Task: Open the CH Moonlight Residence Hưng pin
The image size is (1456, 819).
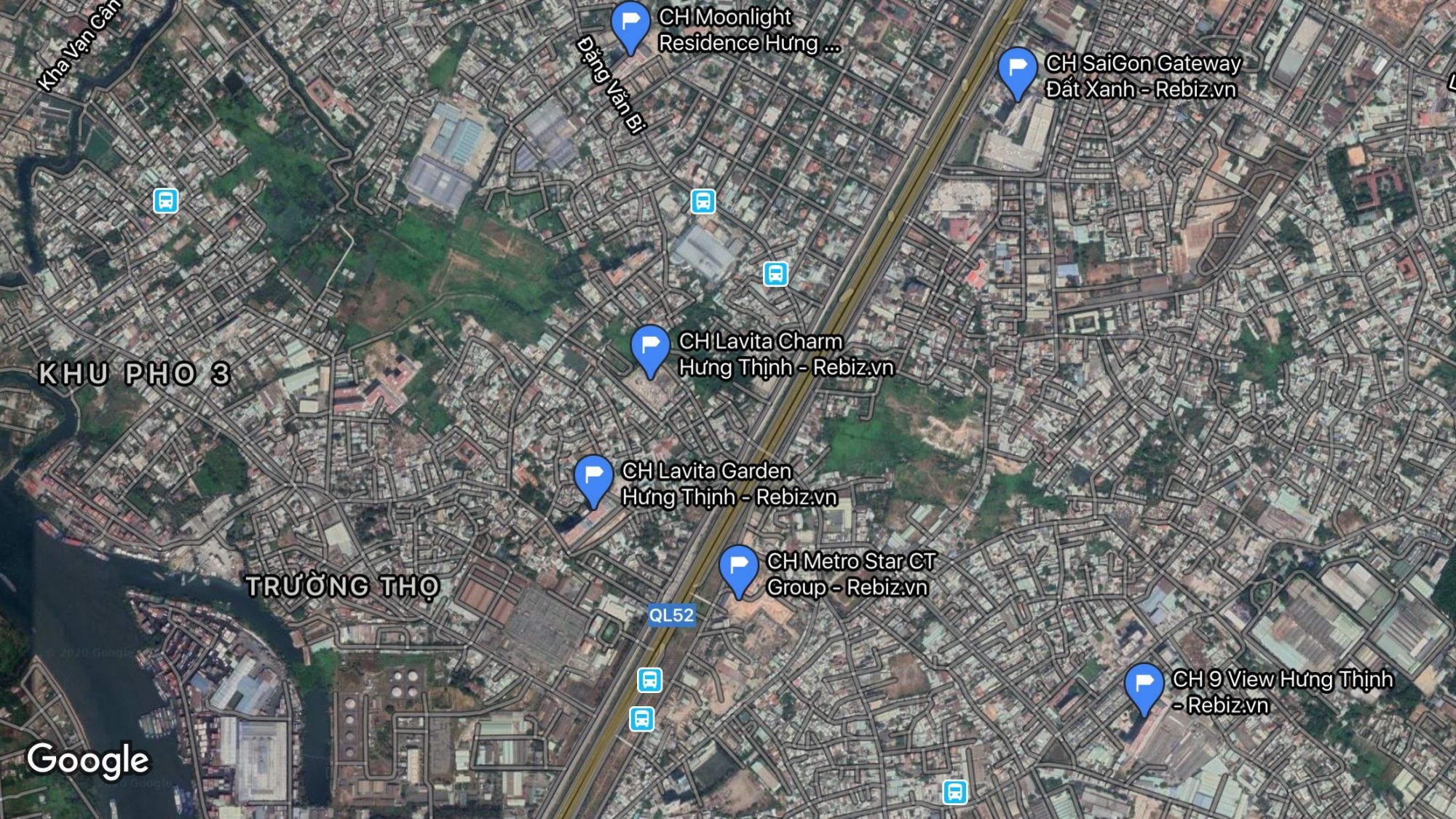Action: pyautogui.click(x=630, y=25)
